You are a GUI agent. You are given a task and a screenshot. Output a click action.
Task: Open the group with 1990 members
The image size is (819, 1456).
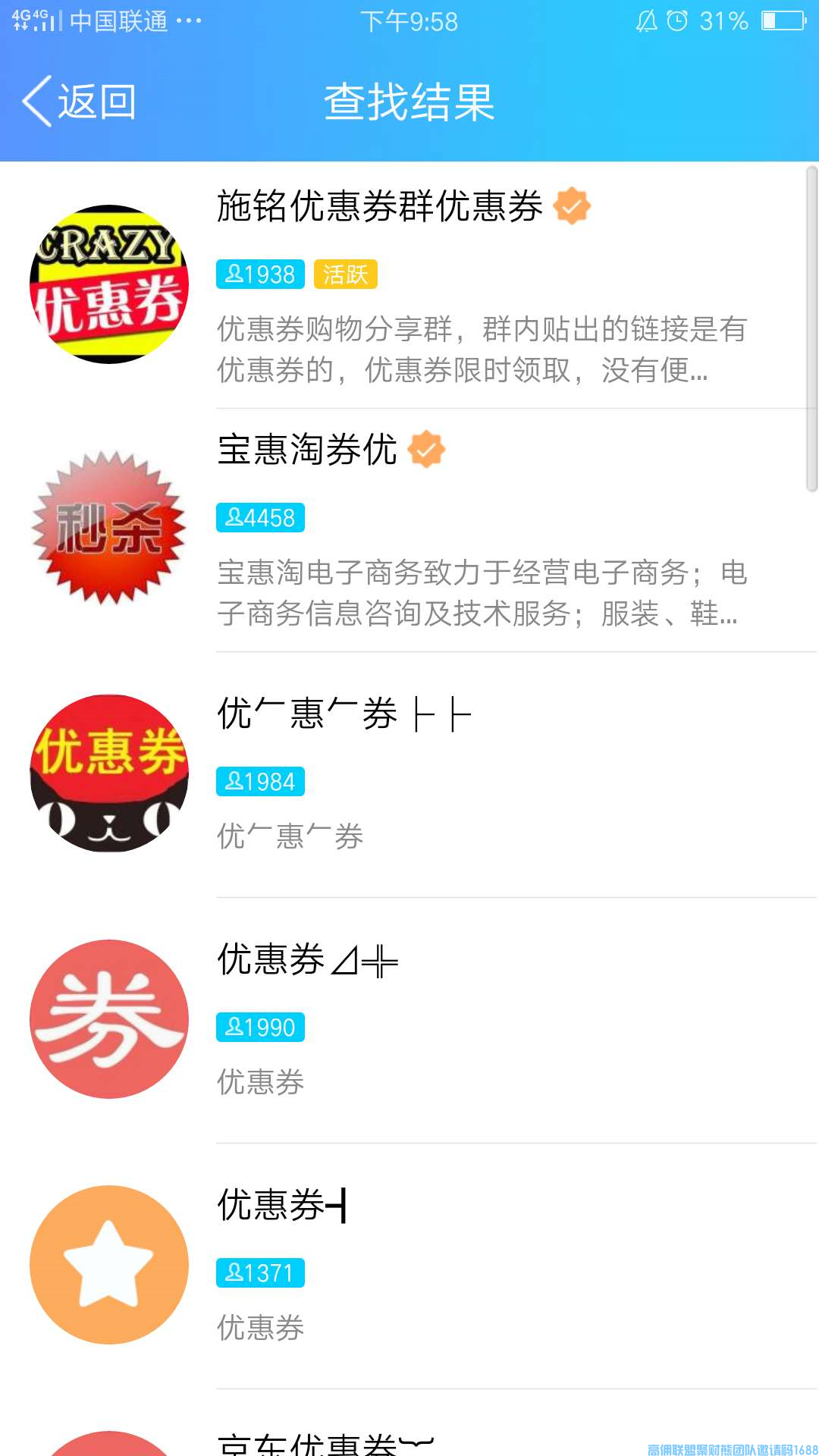point(409,1019)
